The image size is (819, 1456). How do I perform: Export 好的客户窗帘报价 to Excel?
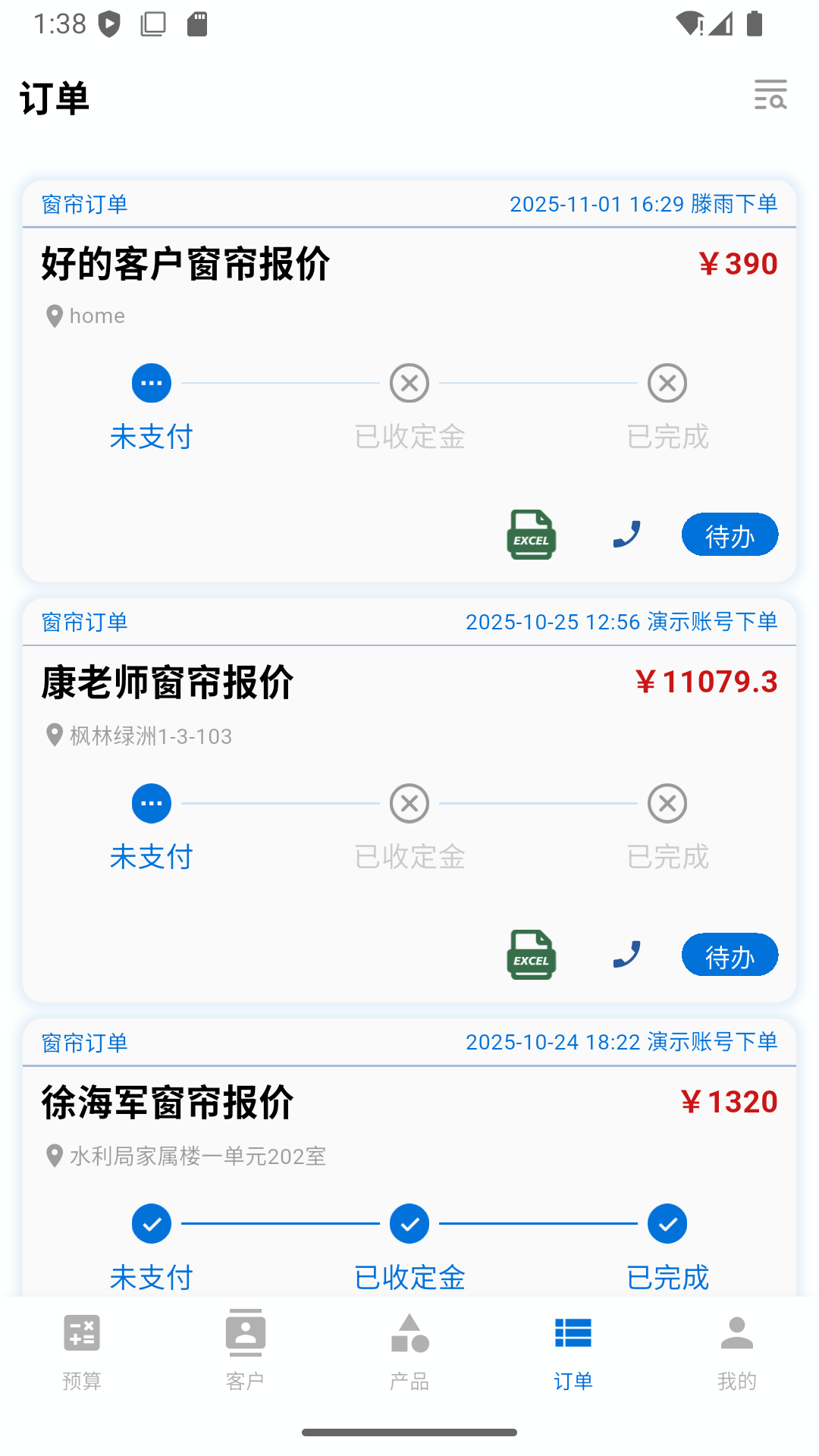pyautogui.click(x=531, y=535)
